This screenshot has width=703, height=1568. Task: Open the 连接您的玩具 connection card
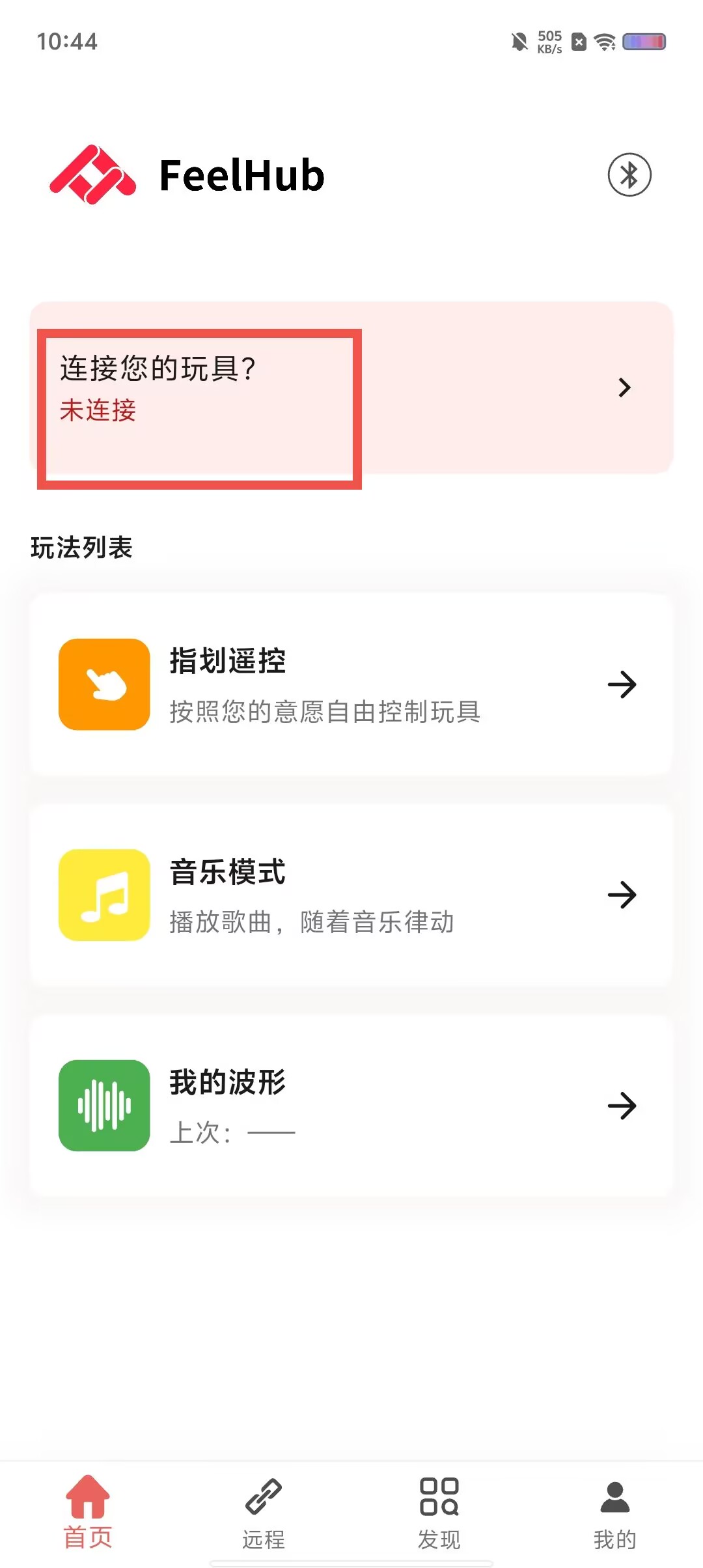click(x=351, y=387)
